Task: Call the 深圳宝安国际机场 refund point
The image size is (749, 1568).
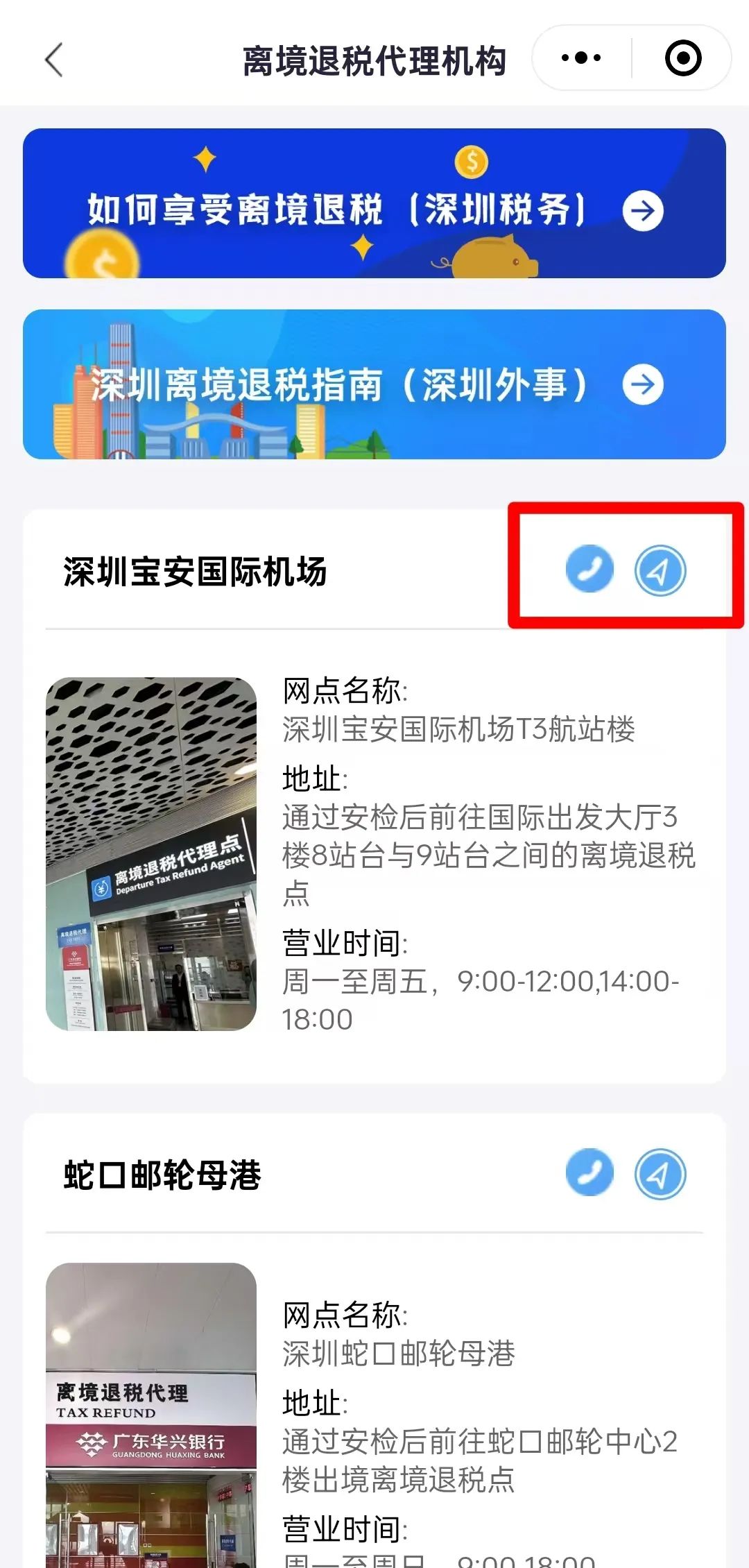Action: pos(589,570)
